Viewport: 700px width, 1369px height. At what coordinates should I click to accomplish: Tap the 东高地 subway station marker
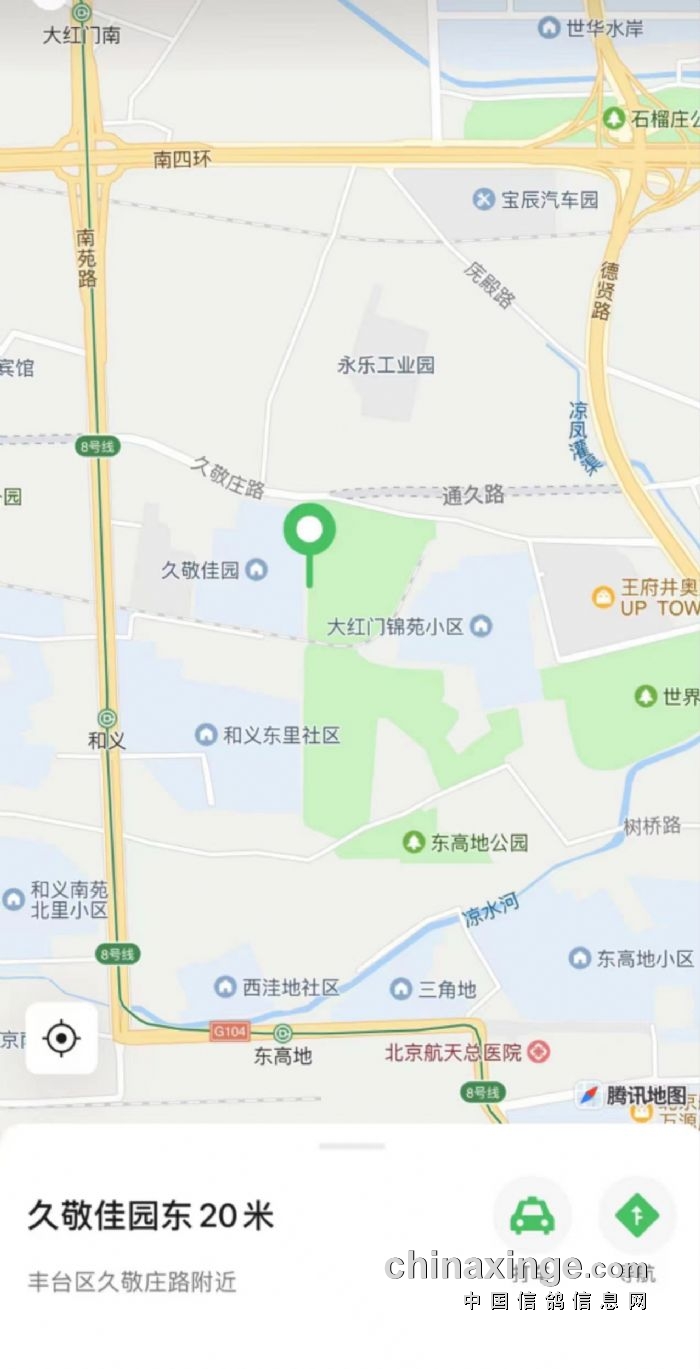tap(283, 1033)
